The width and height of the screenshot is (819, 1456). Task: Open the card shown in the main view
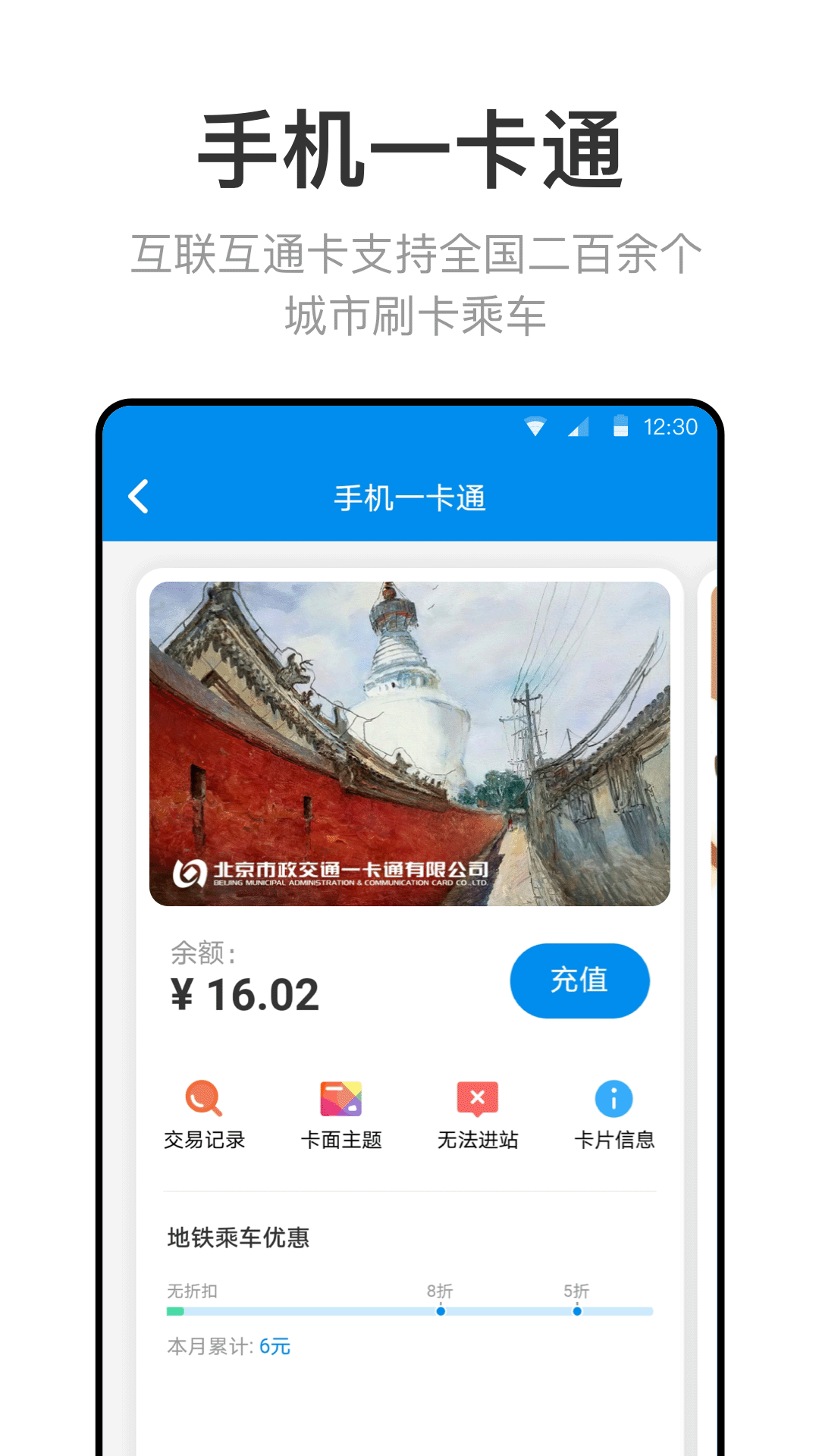[x=409, y=742]
